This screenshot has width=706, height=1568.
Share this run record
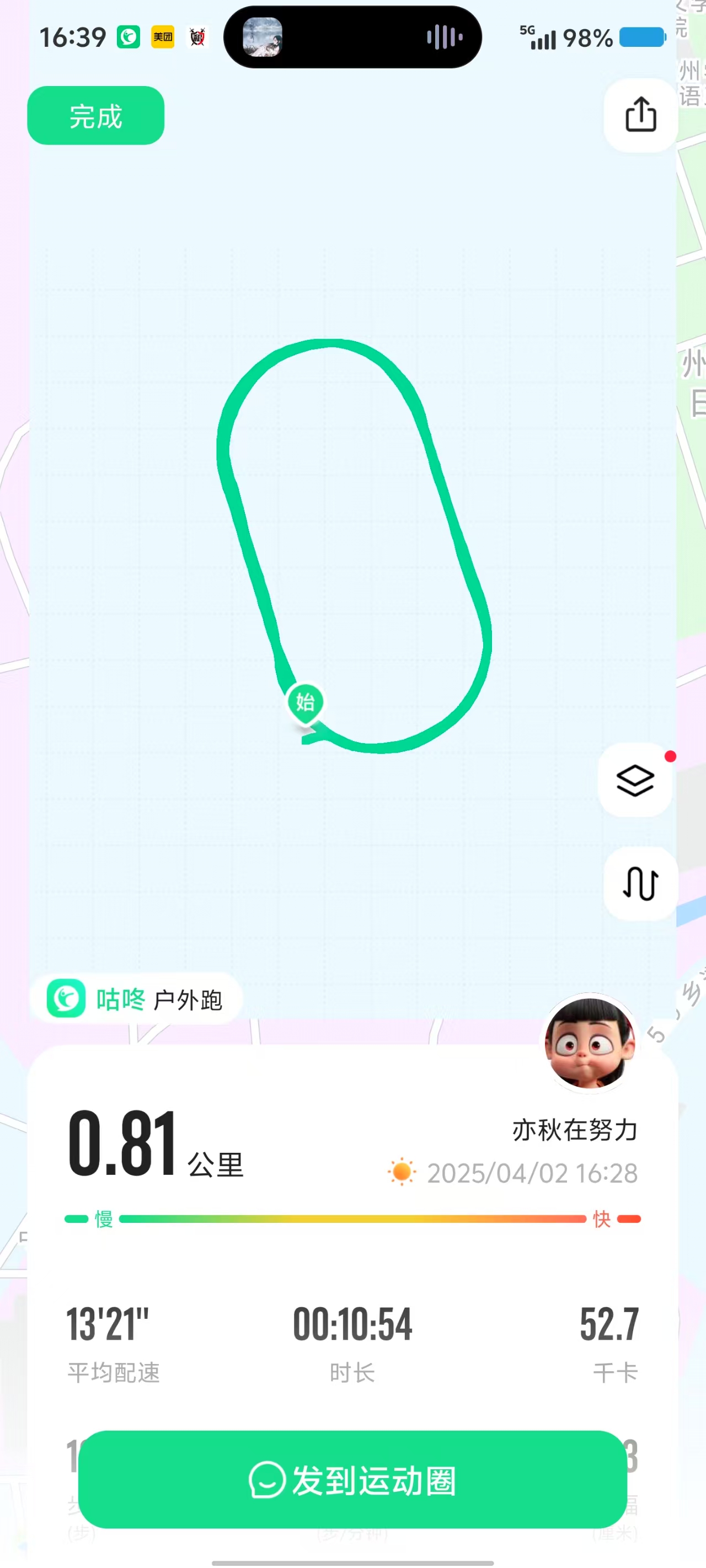pyautogui.click(x=640, y=115)
